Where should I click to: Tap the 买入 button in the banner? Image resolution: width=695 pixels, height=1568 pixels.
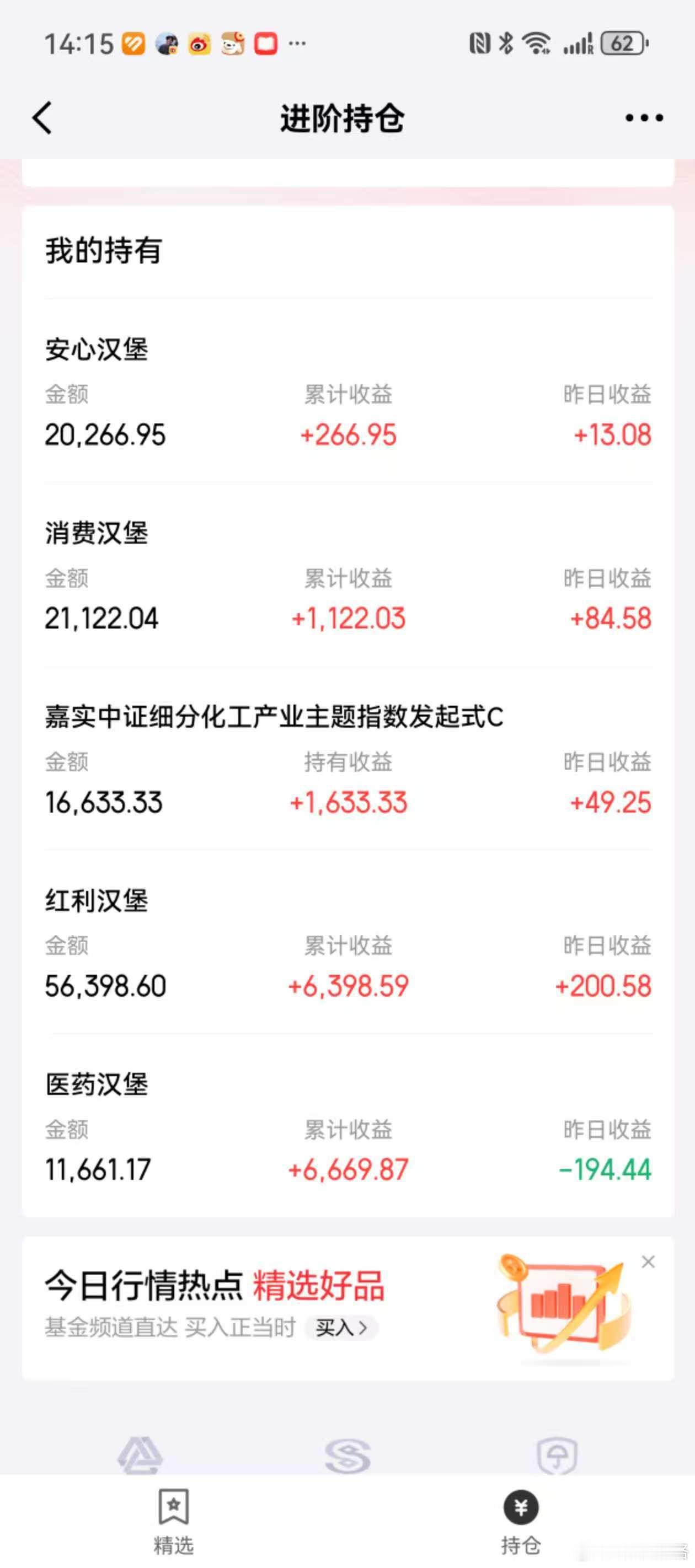pyautogui.click(x=341, y=1328)
